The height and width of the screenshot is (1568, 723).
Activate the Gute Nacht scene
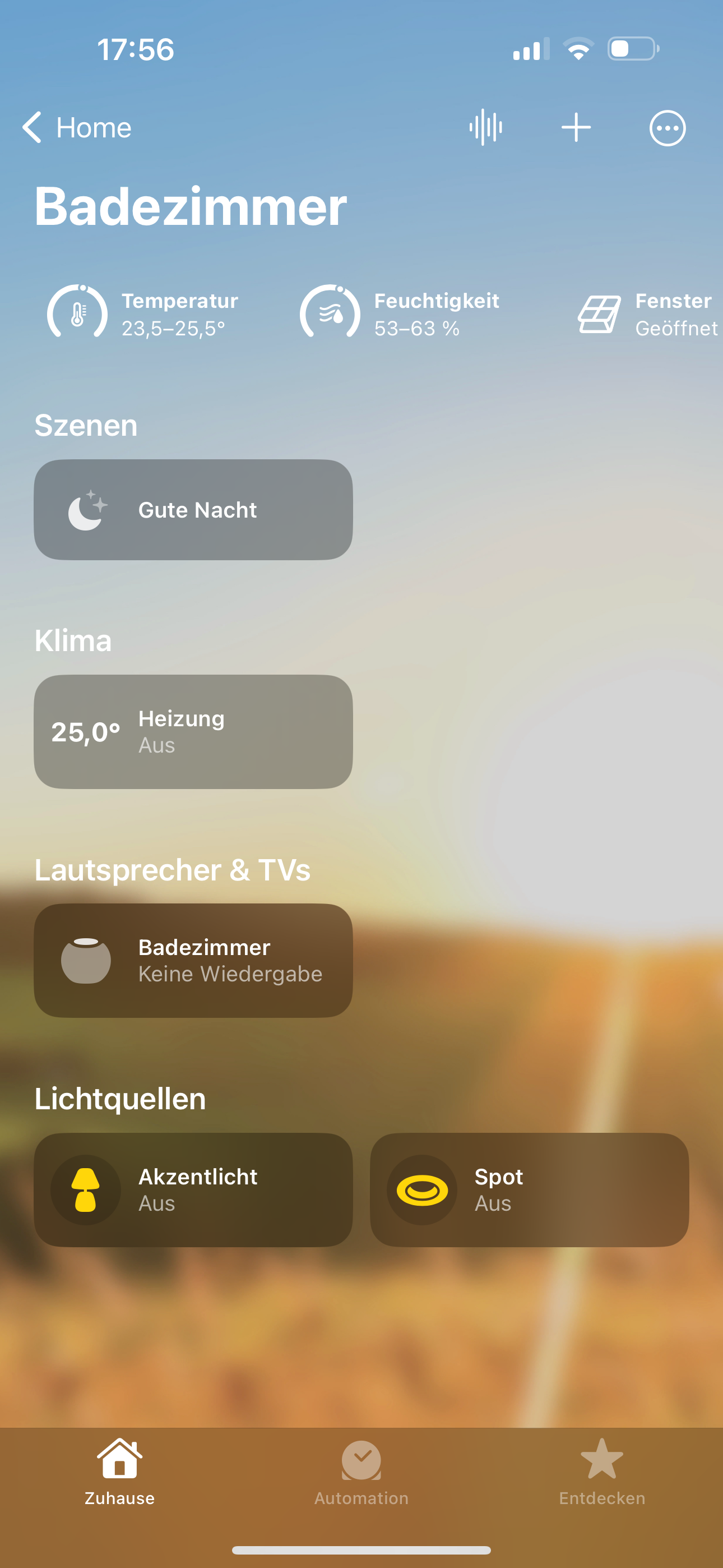pyautogui.click(x=193, y=509)
